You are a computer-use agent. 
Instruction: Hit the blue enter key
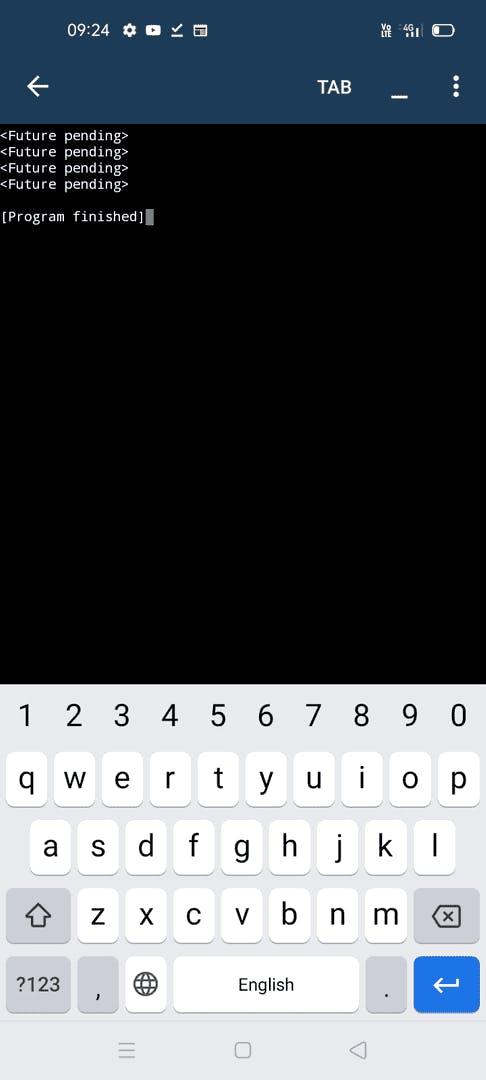(x=446, y=984)
